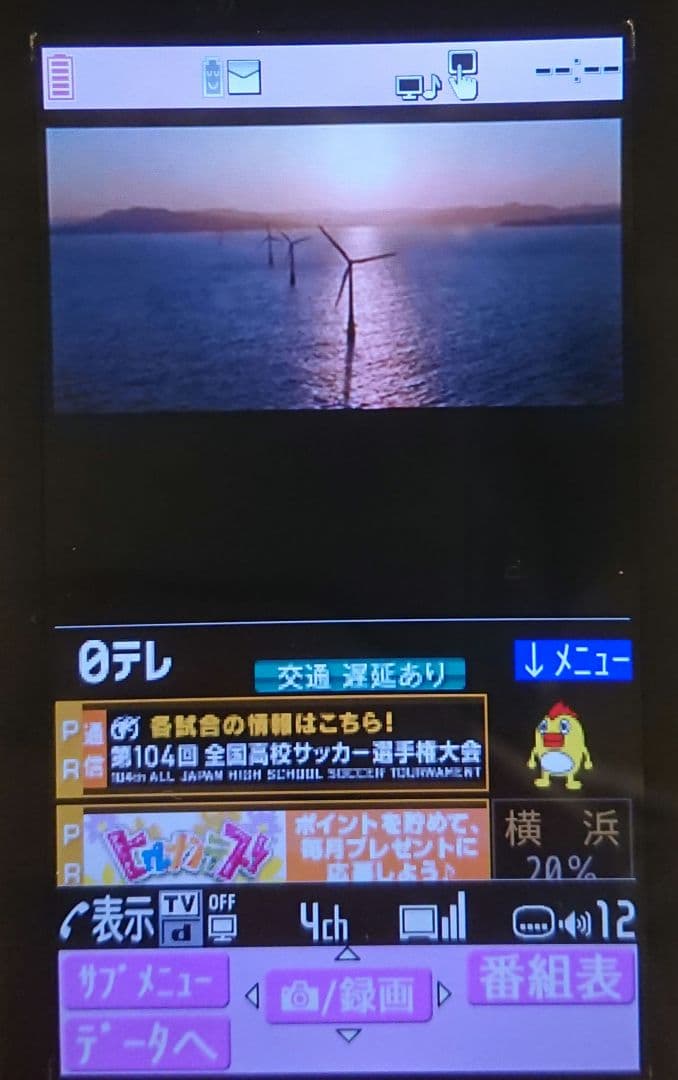This screenshot has height=1080, width=678.
Task: Tap the down arrow below 録画
Action: [x=347, y=1035]
